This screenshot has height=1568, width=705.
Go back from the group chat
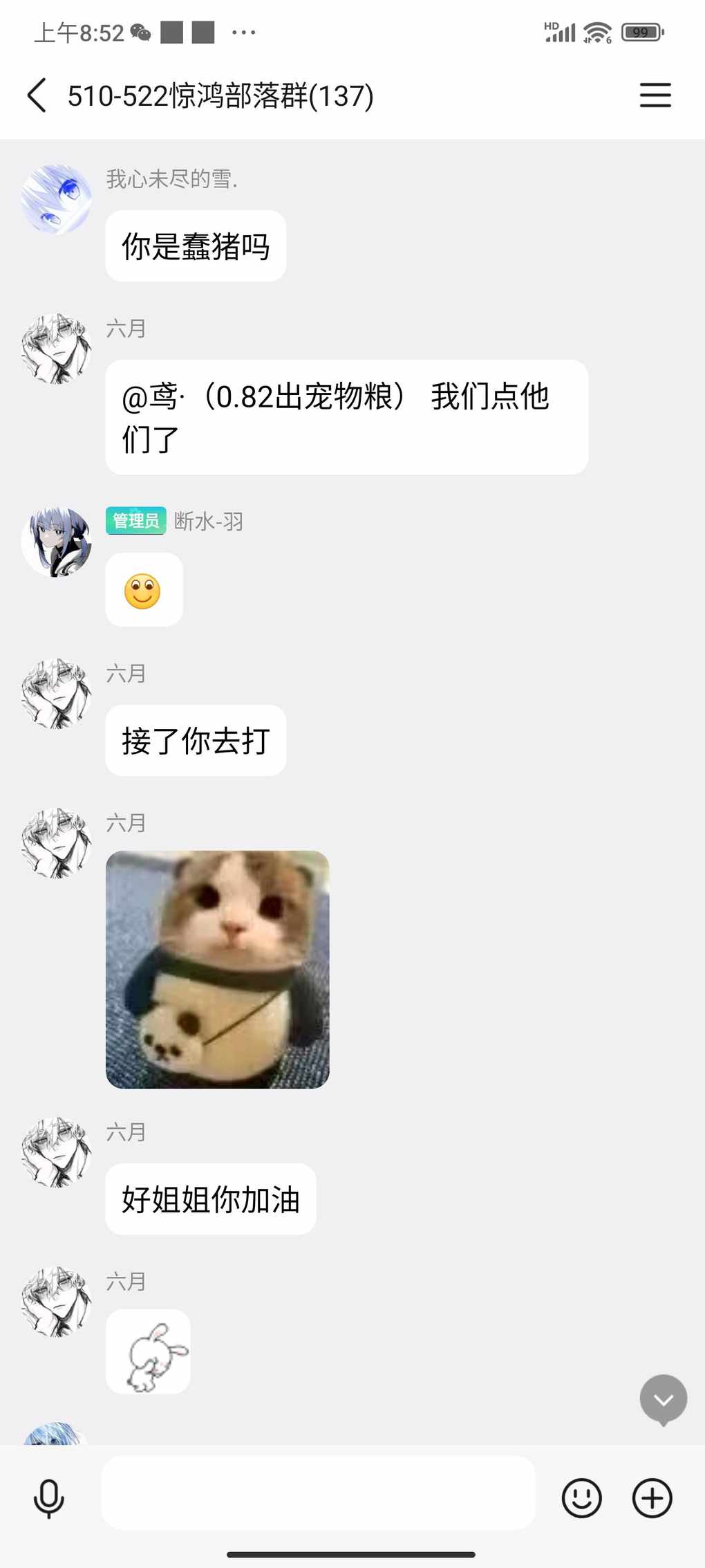(x=37, y=95)
